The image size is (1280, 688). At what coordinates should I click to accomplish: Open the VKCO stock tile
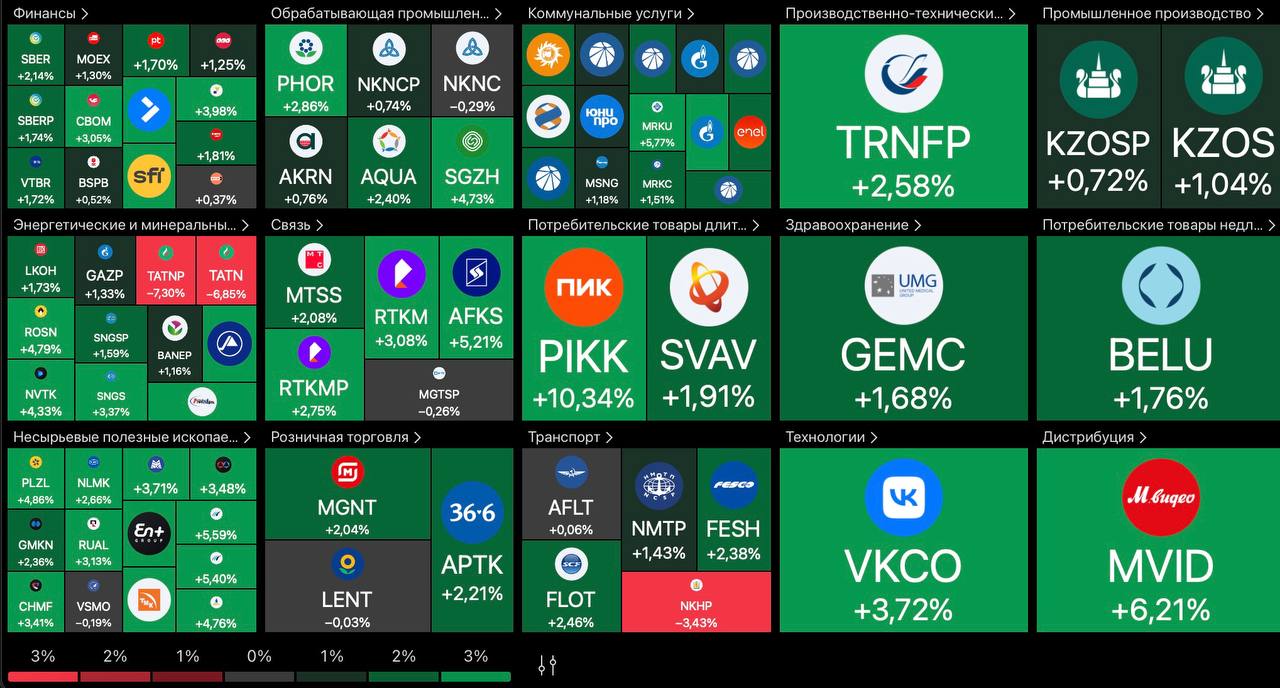coord(903,540)
